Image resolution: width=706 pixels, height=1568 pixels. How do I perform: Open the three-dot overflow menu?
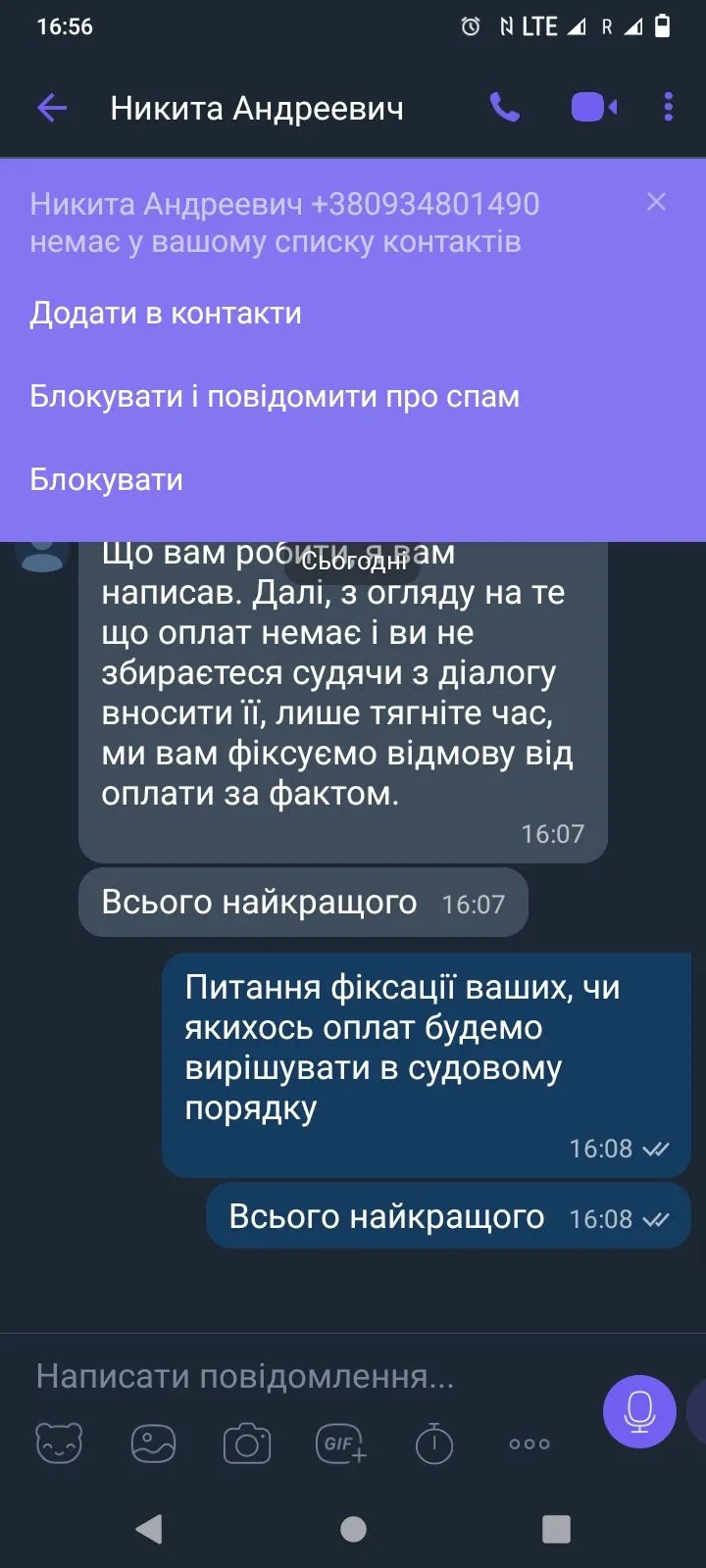point(668,108)
